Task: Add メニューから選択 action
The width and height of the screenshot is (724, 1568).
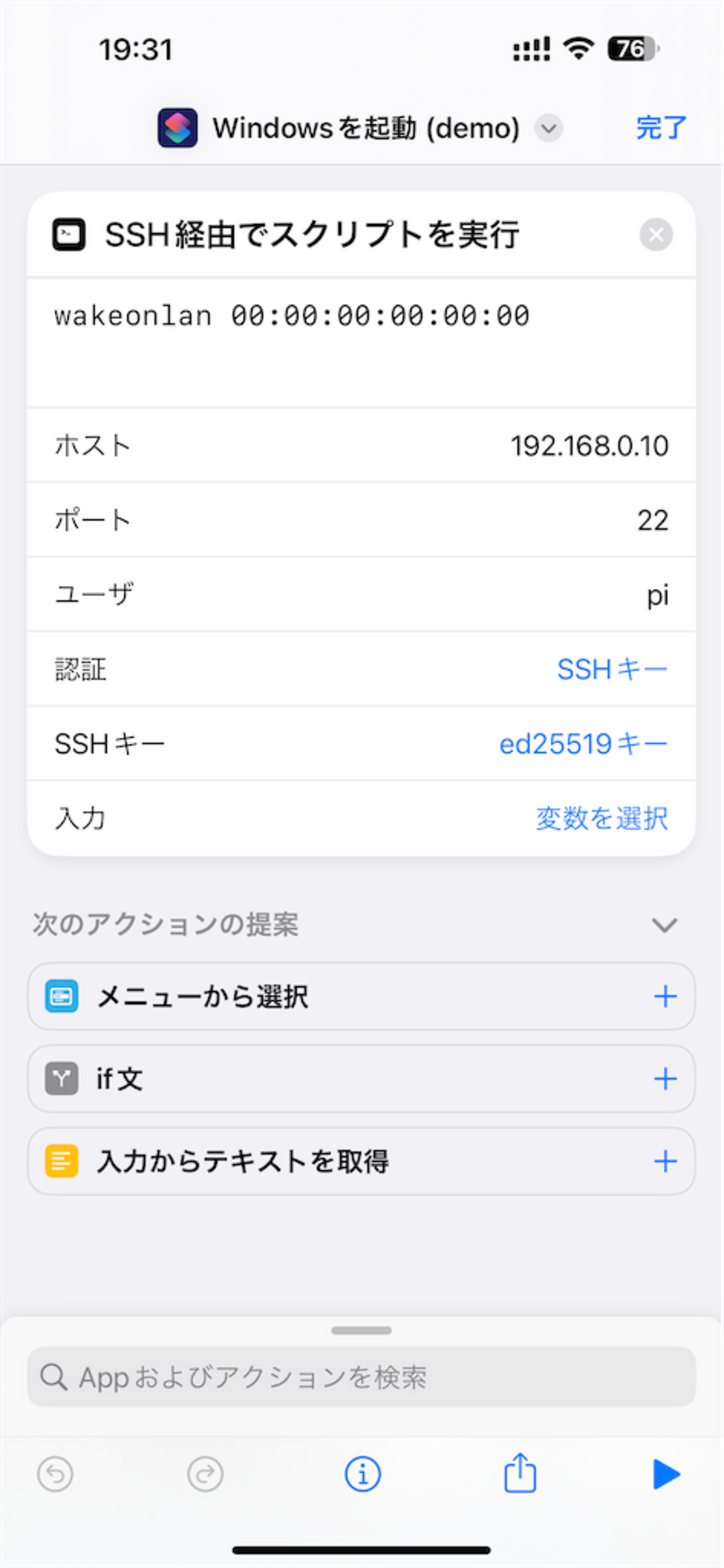Action: coord(665,996)
